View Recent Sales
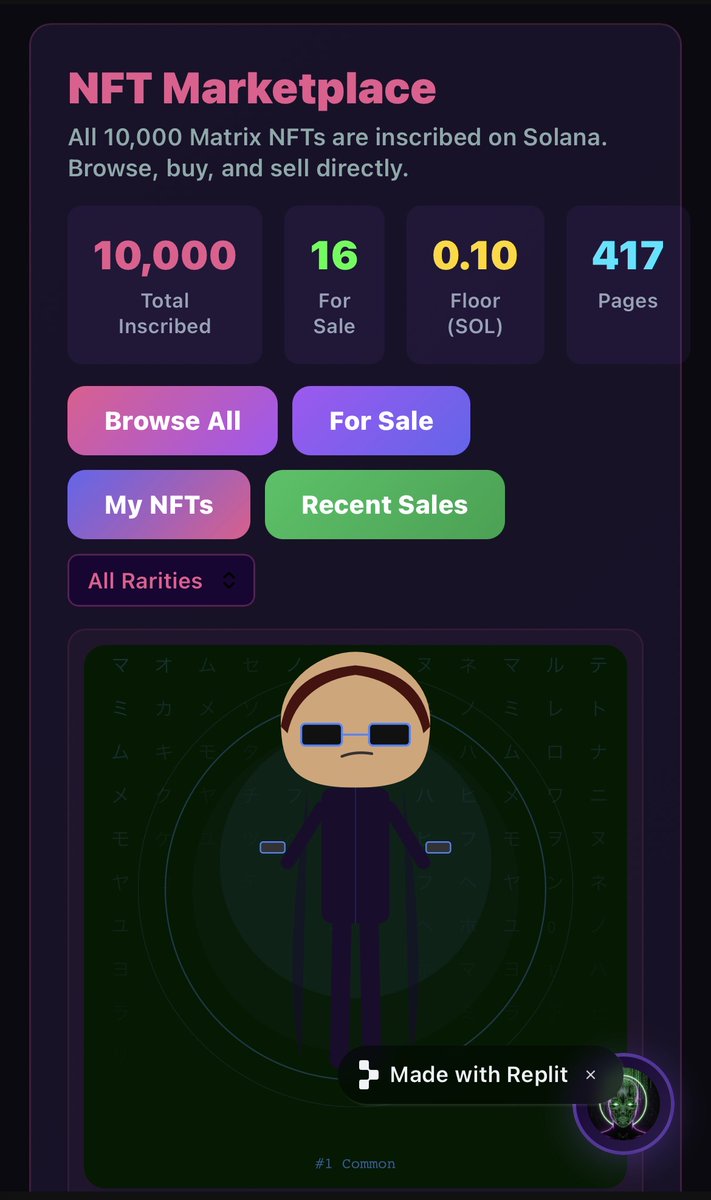This screenshot has width=711, height=1200. pos(384,505)
